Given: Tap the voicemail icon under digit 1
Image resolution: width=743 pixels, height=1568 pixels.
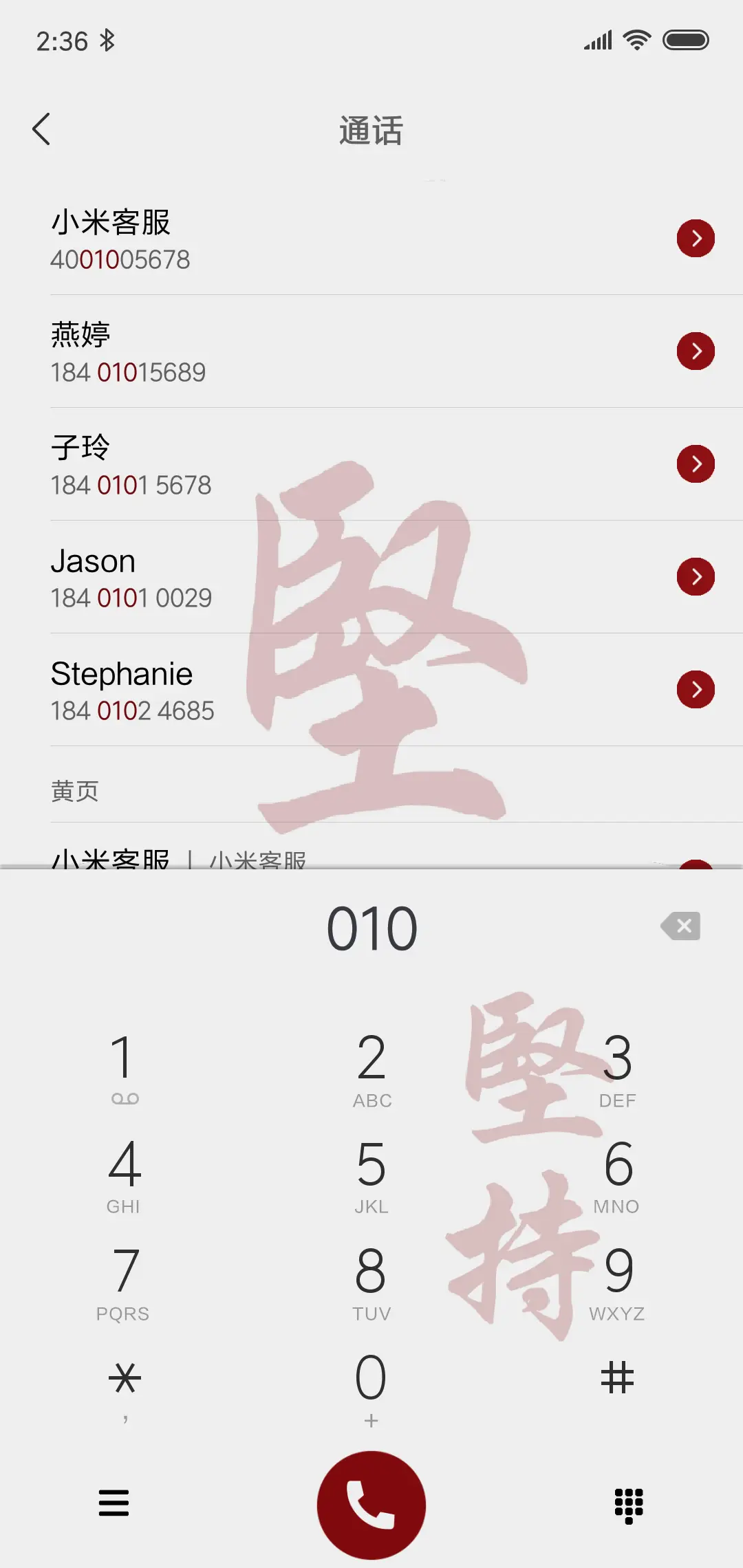Looking at the screenshot, I should [x=124, y=1099].
